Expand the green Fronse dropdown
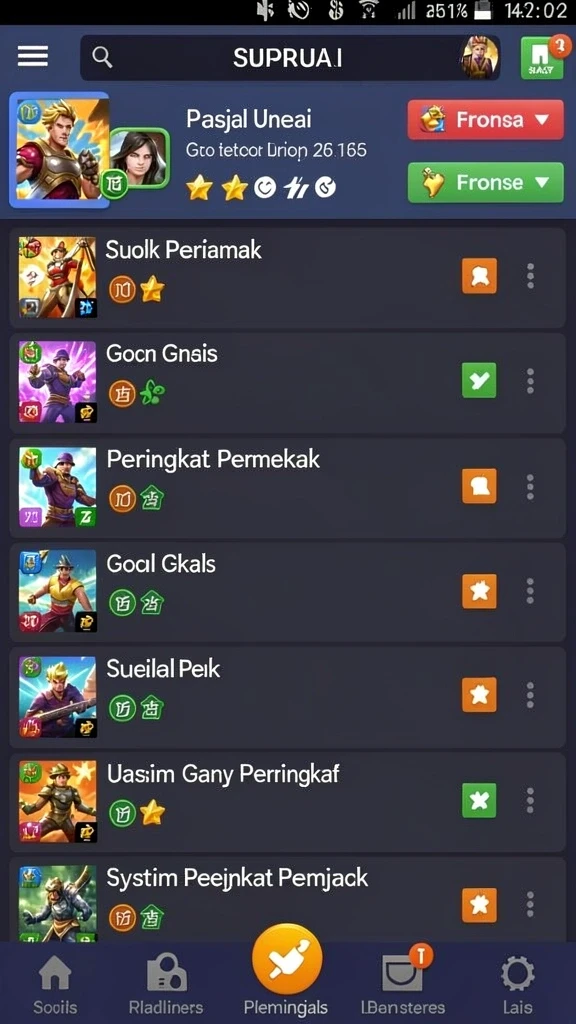576x1024 pixels. pos(485,182)
